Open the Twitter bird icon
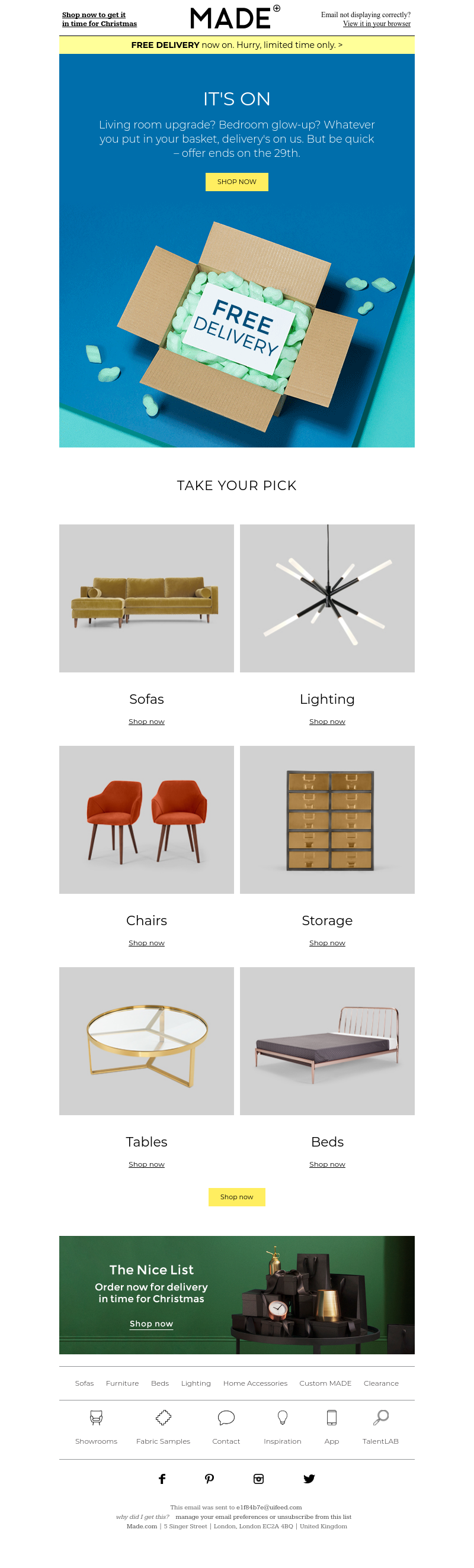The height and width of the screenshot is (1568, 474). (309, 1479)
